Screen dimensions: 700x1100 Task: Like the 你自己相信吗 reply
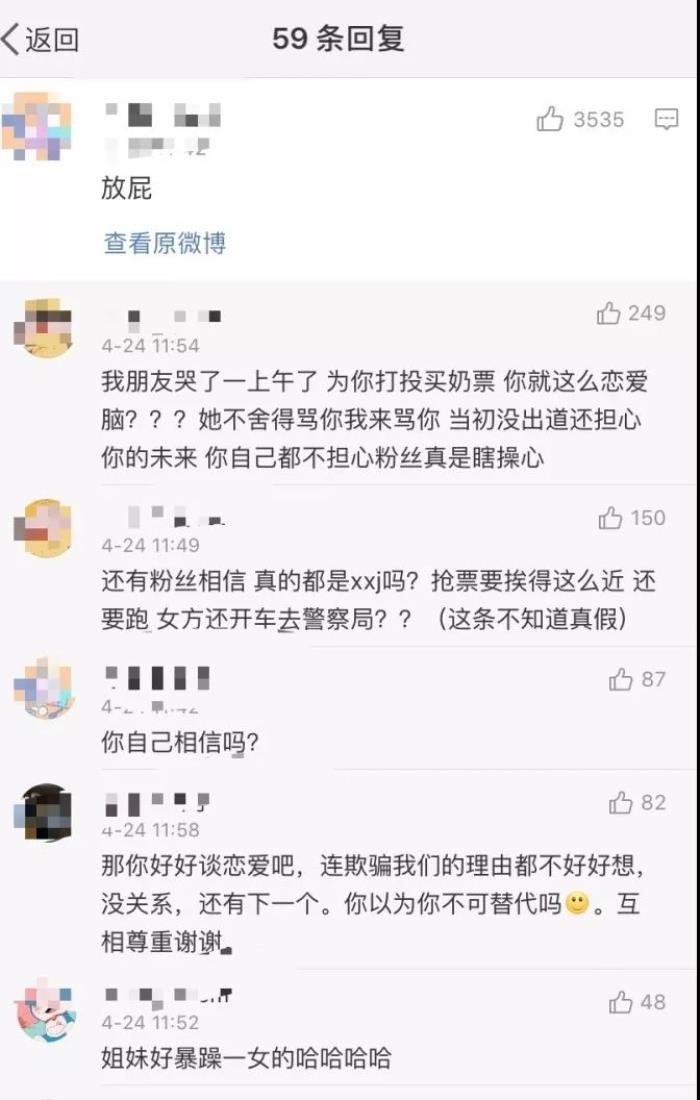click(621, 680)
